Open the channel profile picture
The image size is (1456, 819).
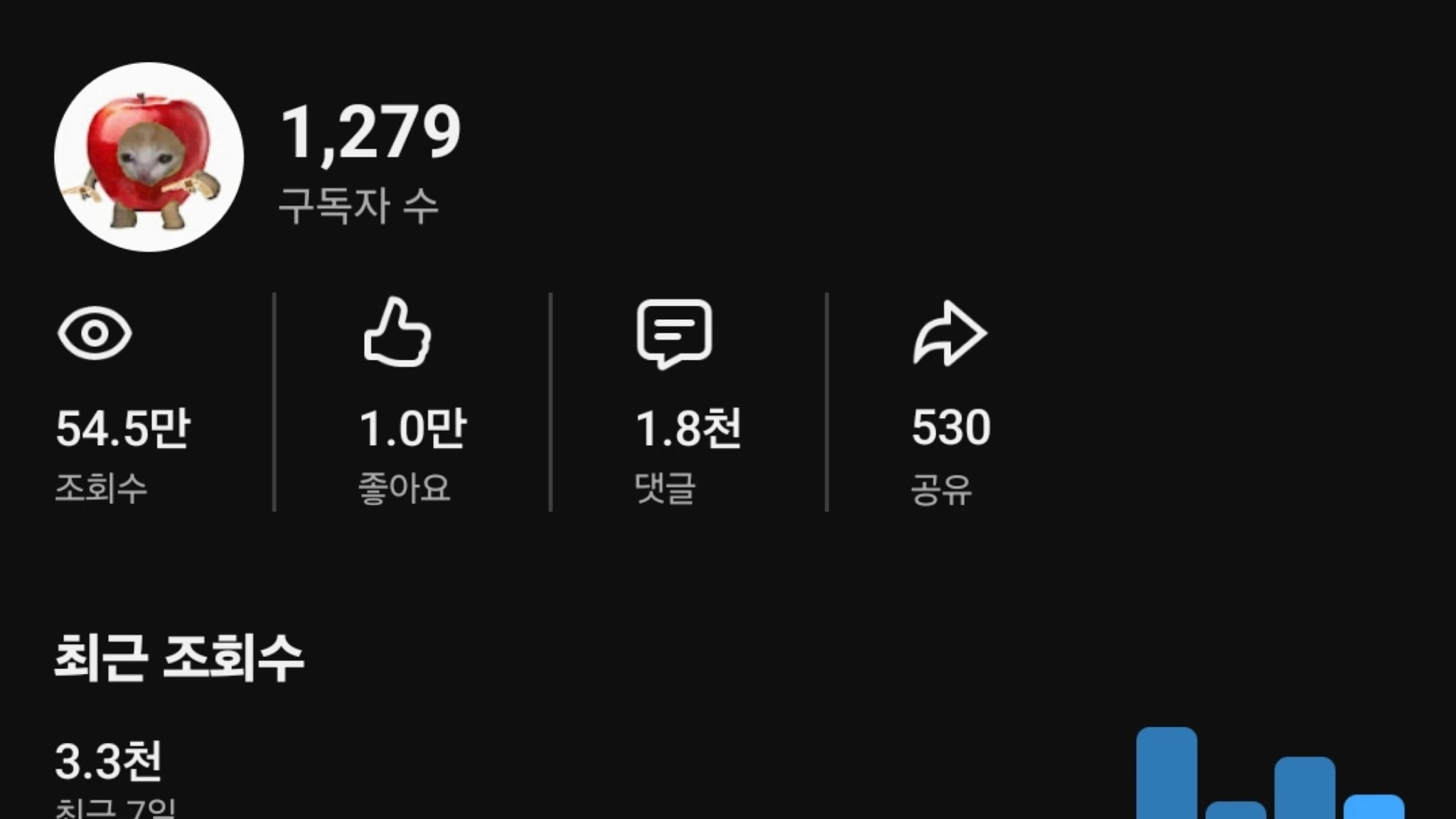point(149,157)
